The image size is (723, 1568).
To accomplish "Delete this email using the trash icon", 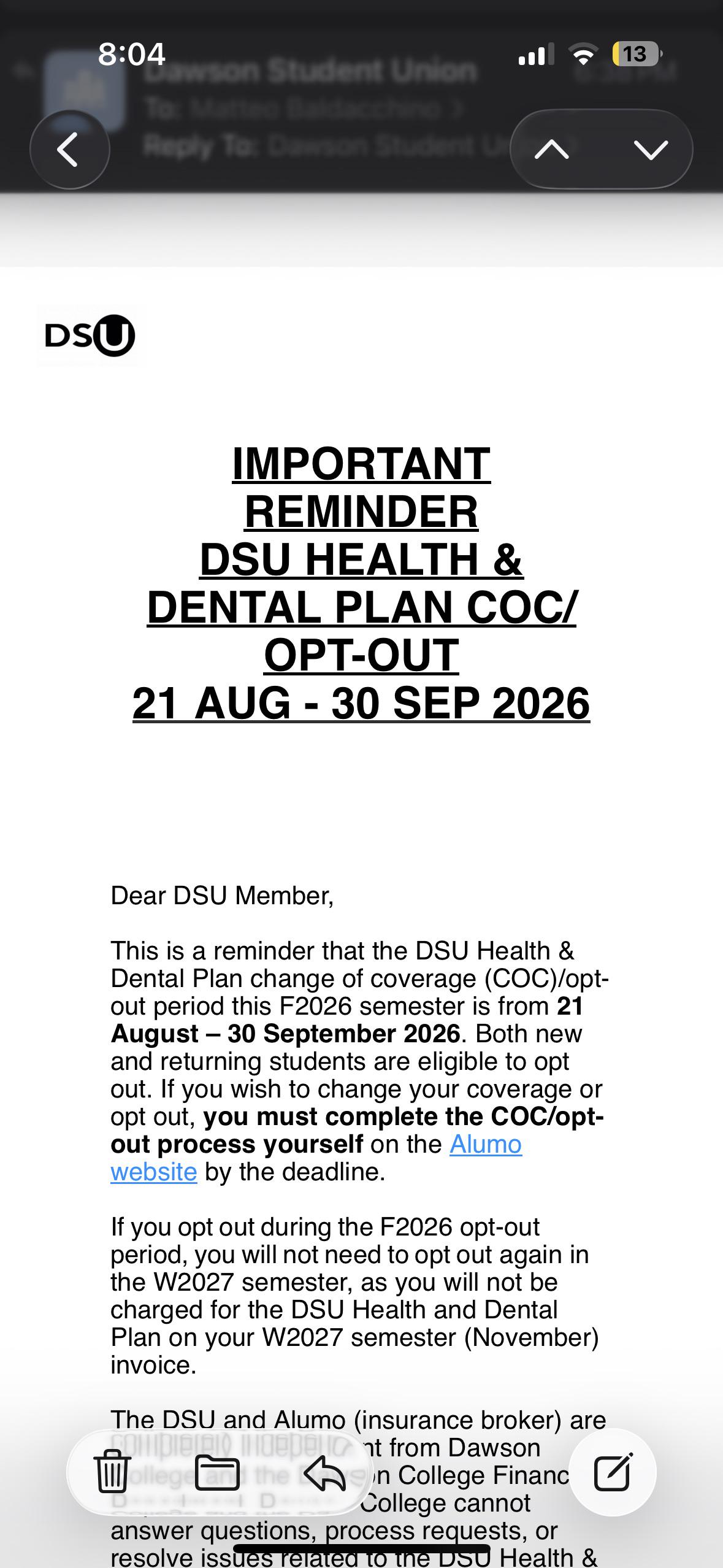I will [112, 1471].
